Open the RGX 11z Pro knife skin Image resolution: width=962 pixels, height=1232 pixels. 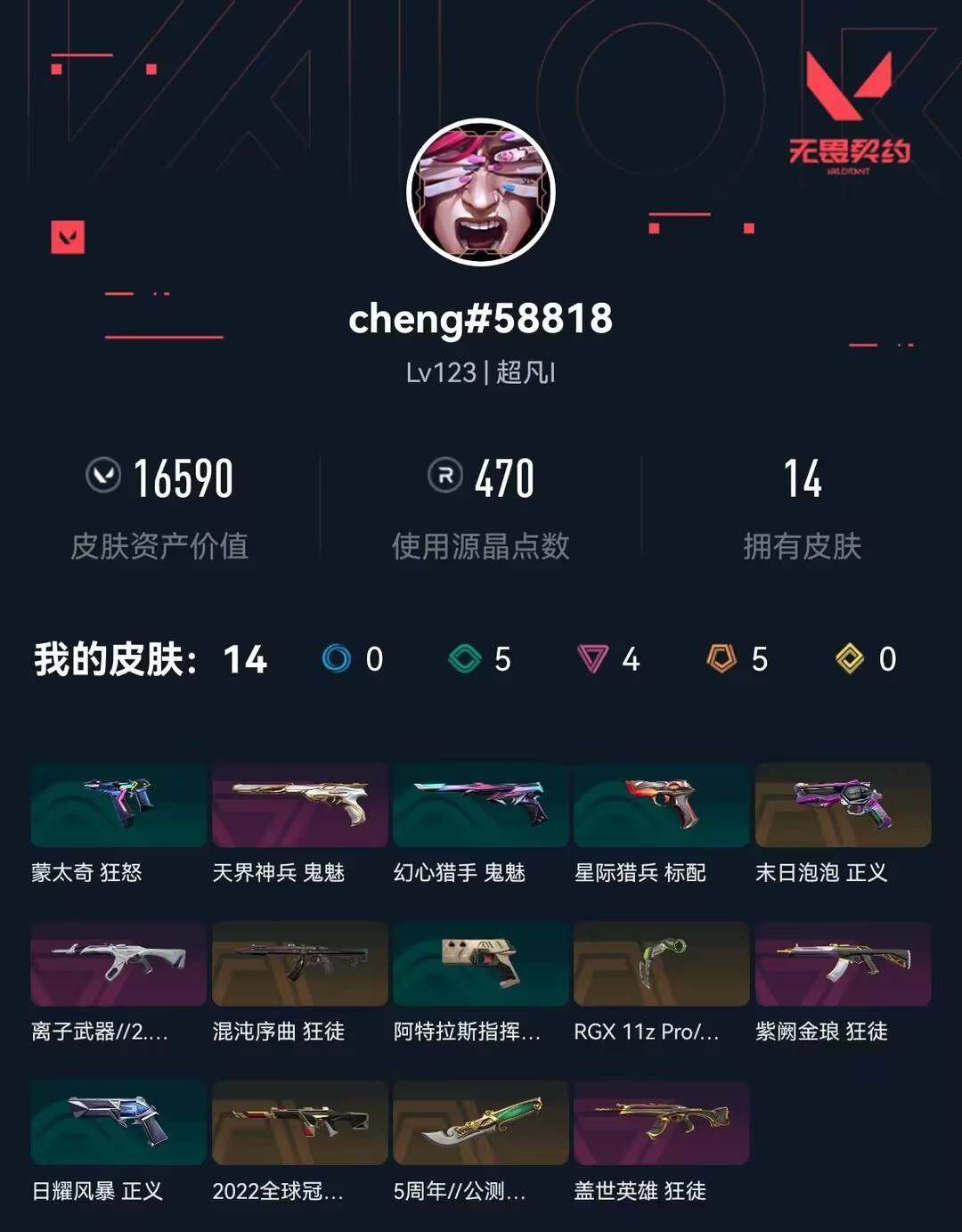pos(660,963)
